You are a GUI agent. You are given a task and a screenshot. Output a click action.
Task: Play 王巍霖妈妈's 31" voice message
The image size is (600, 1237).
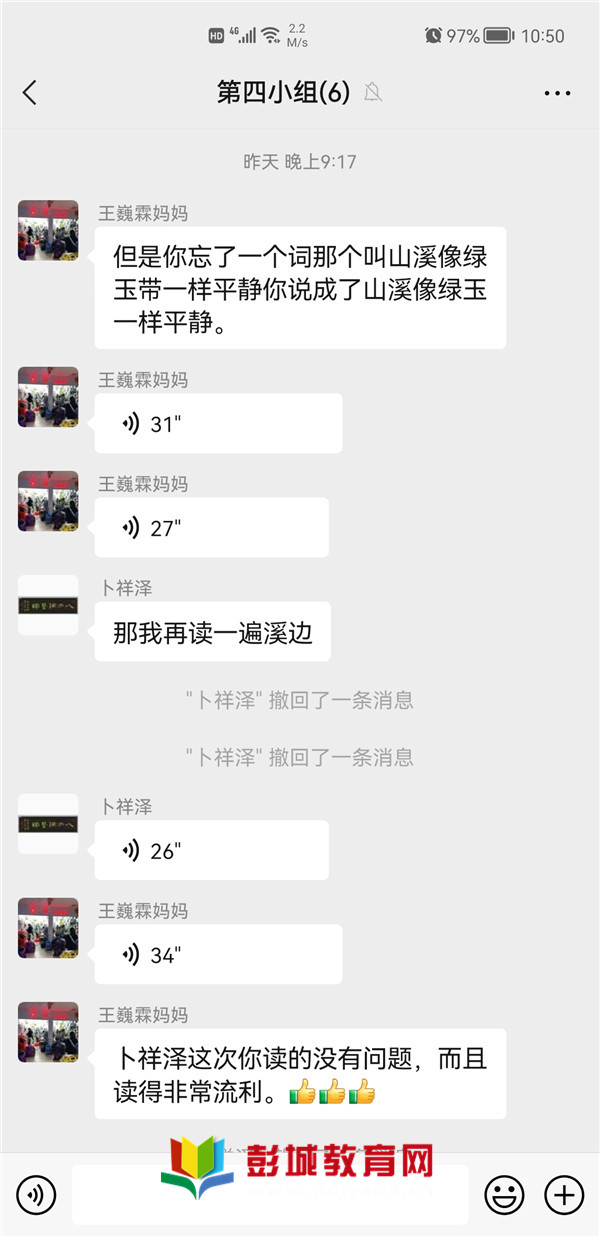point(218,423)
